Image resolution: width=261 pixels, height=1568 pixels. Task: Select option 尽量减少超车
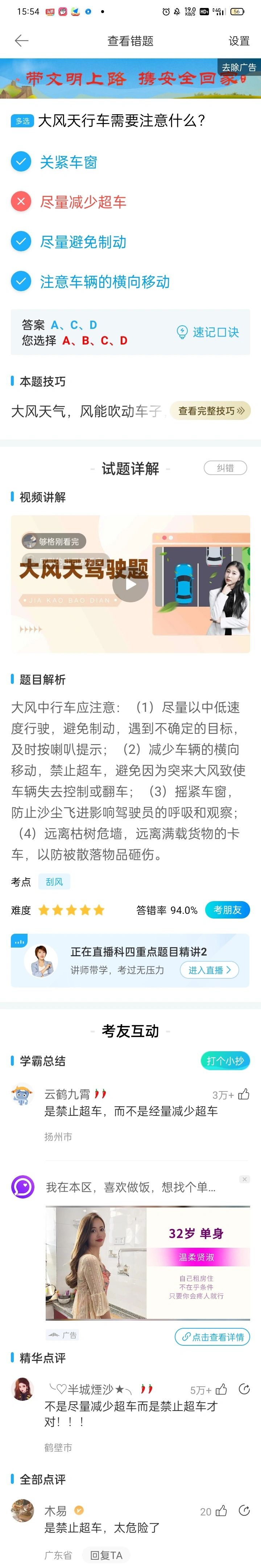pos(83,202)
